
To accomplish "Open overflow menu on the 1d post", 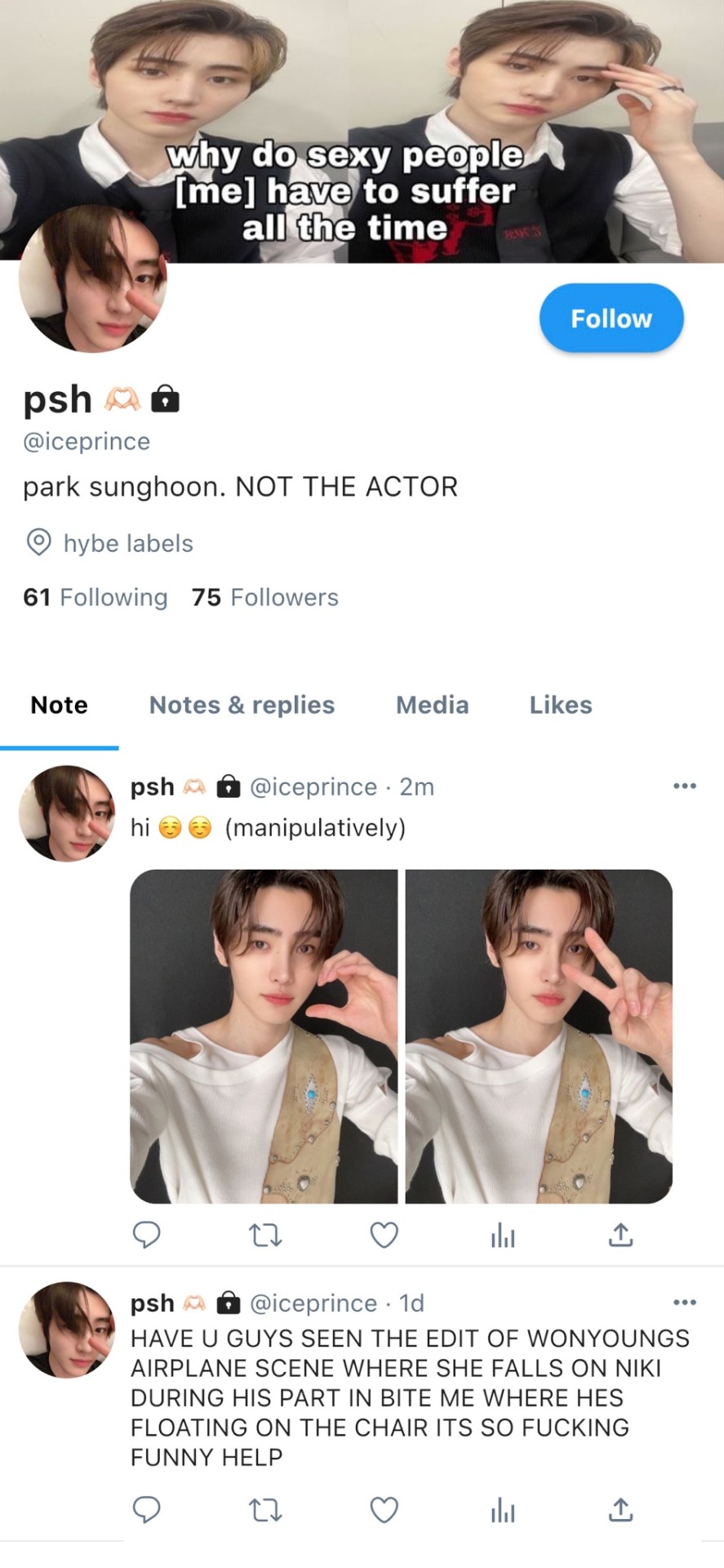I will click(684, 1302).
